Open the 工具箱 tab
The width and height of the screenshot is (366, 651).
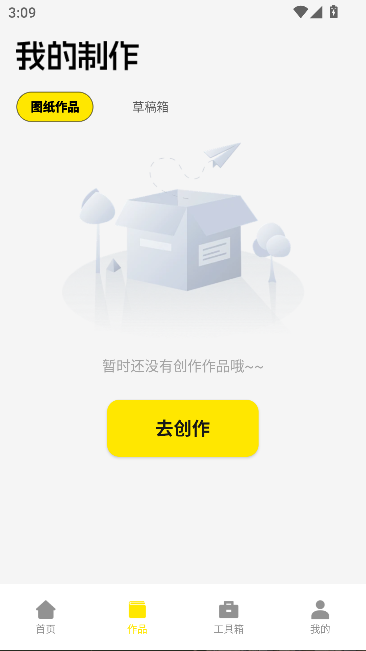tap(229, 617)
